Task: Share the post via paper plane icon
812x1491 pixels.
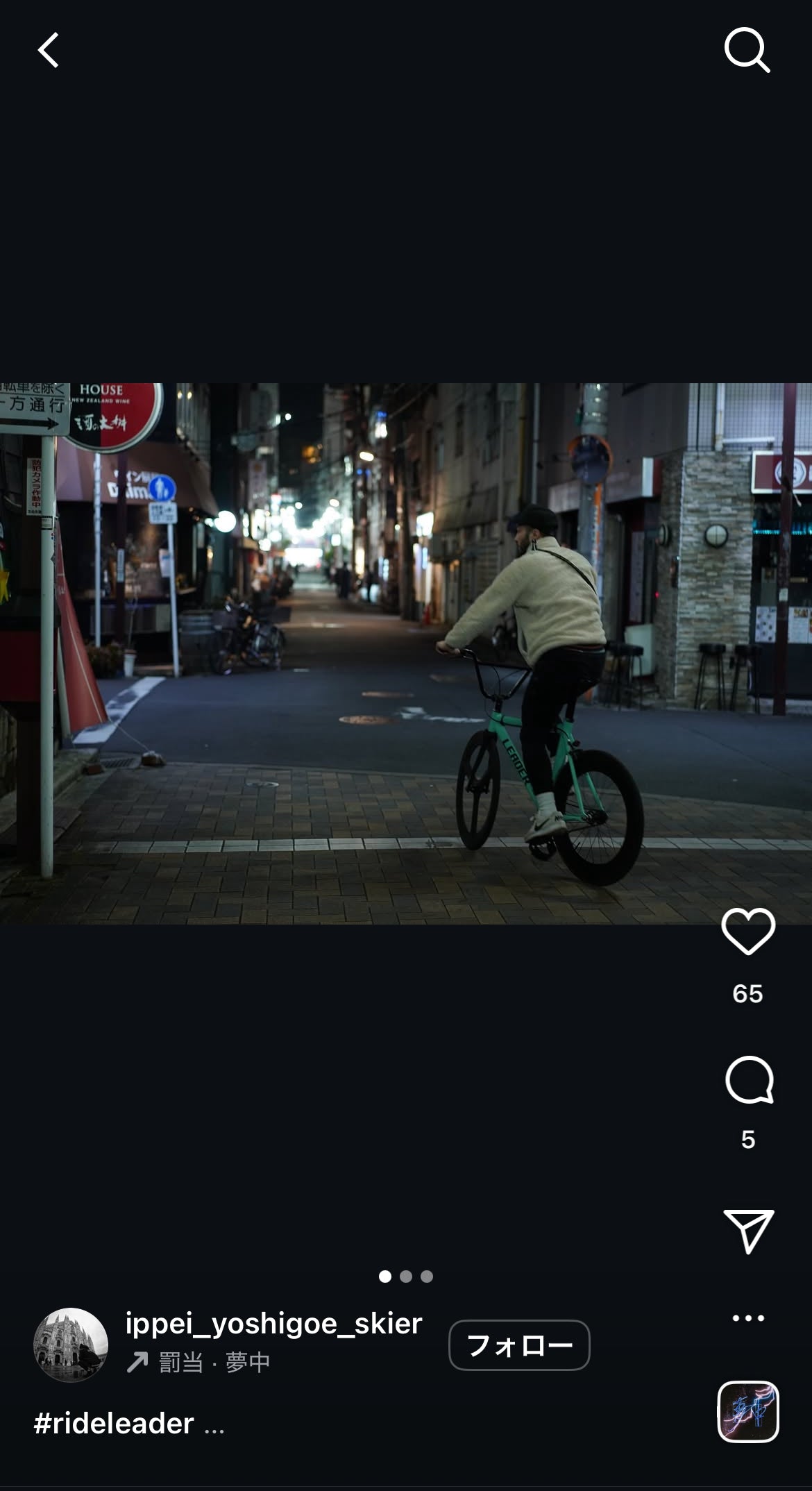Action: pos(748,1231)
